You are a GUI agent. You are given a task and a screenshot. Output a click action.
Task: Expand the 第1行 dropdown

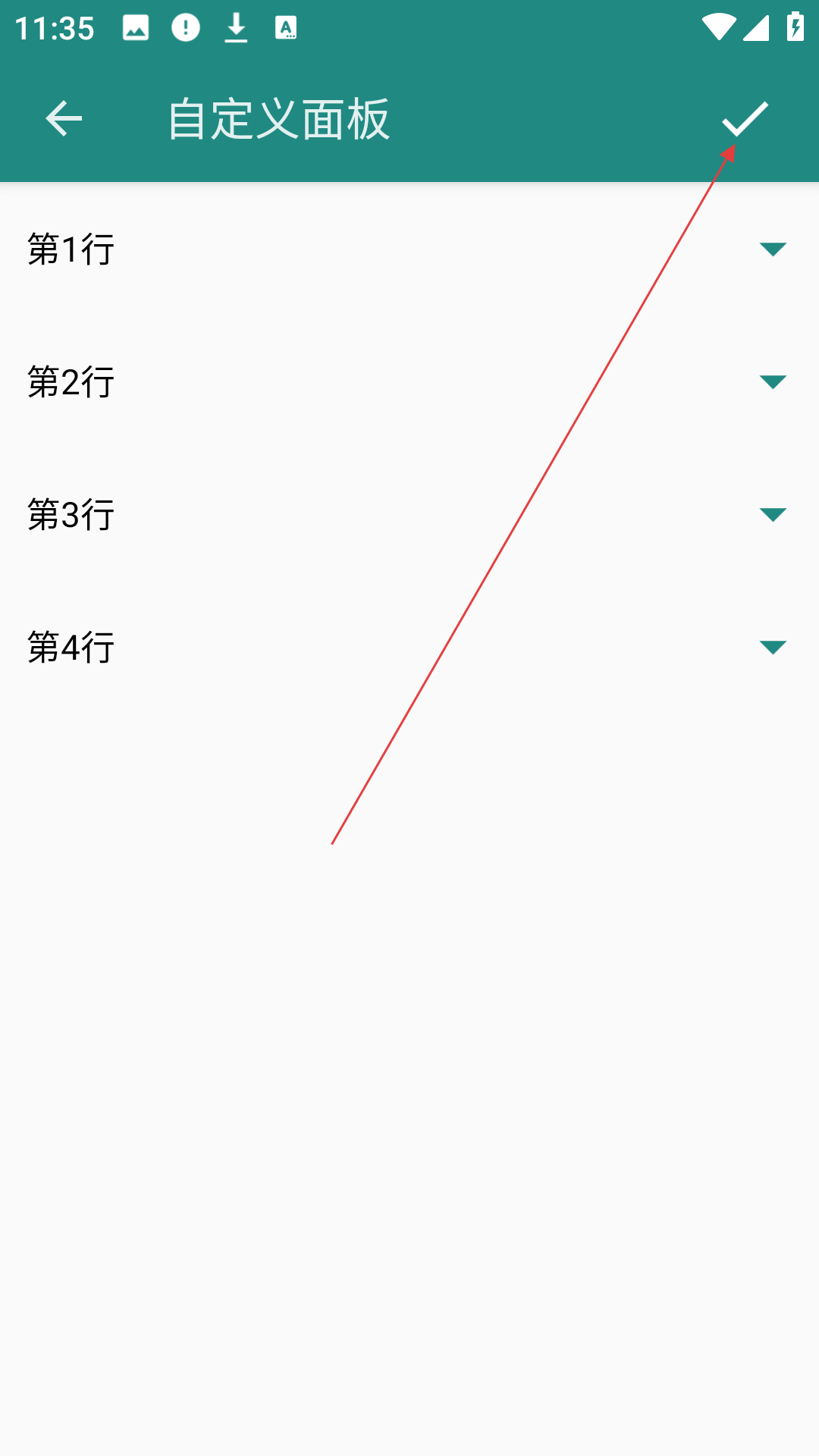409,249
